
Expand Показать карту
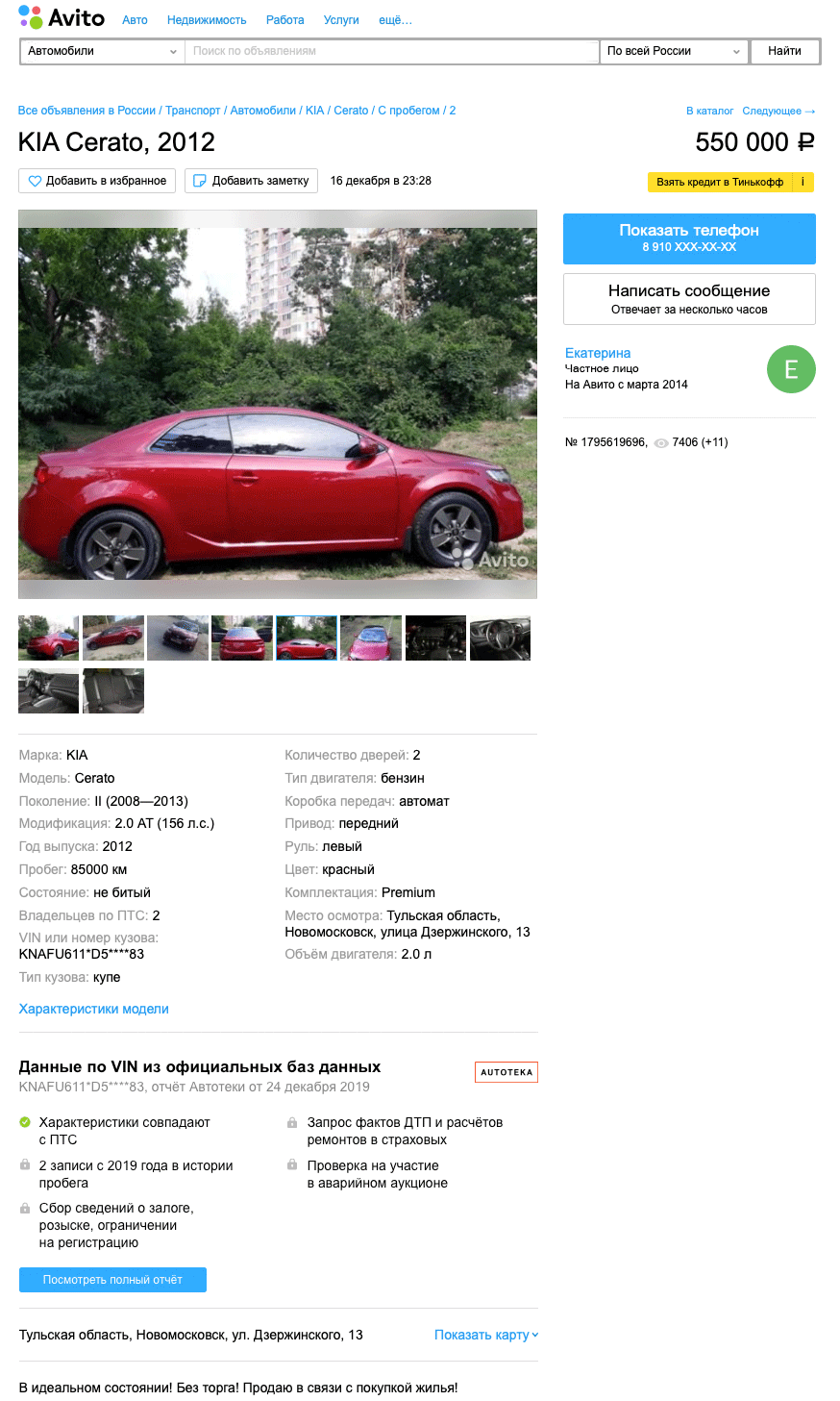486,1335
